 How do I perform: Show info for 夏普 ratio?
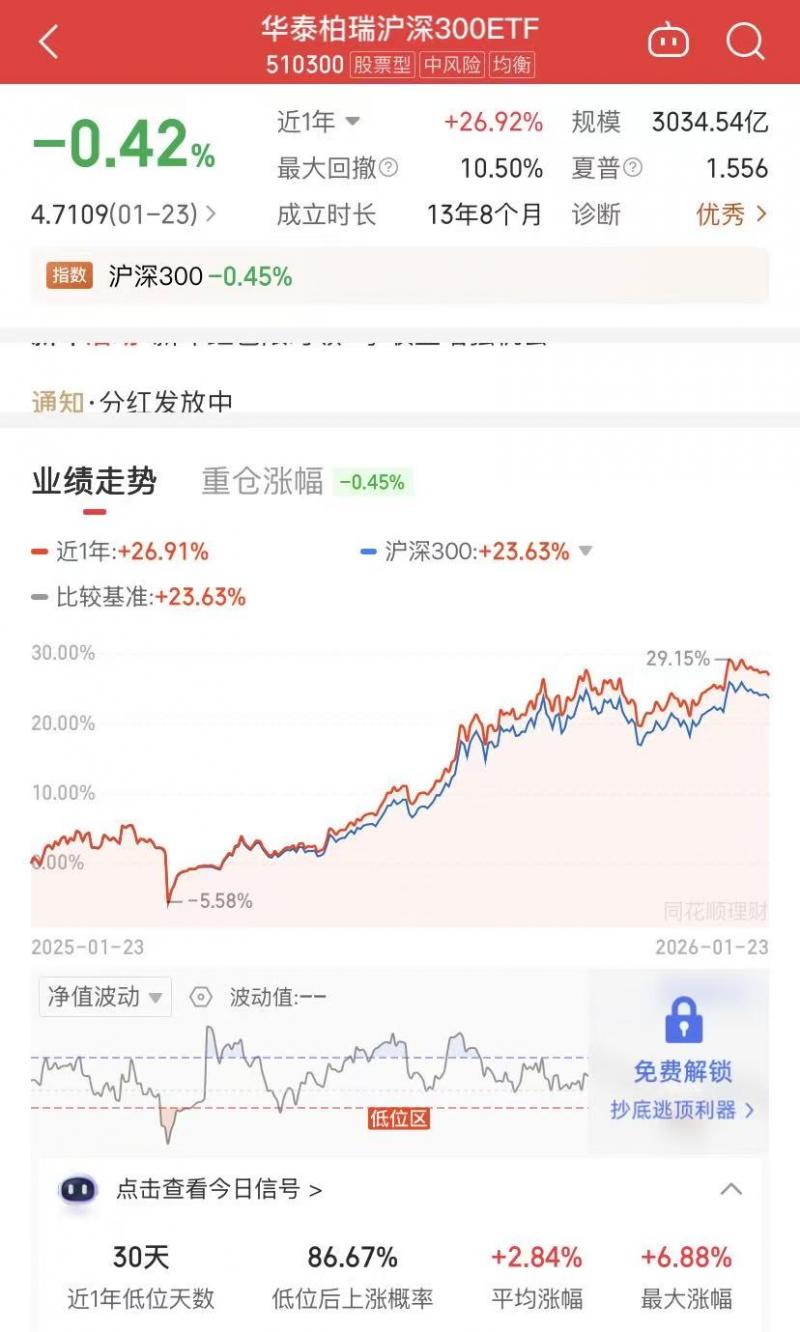pos(632,169)
